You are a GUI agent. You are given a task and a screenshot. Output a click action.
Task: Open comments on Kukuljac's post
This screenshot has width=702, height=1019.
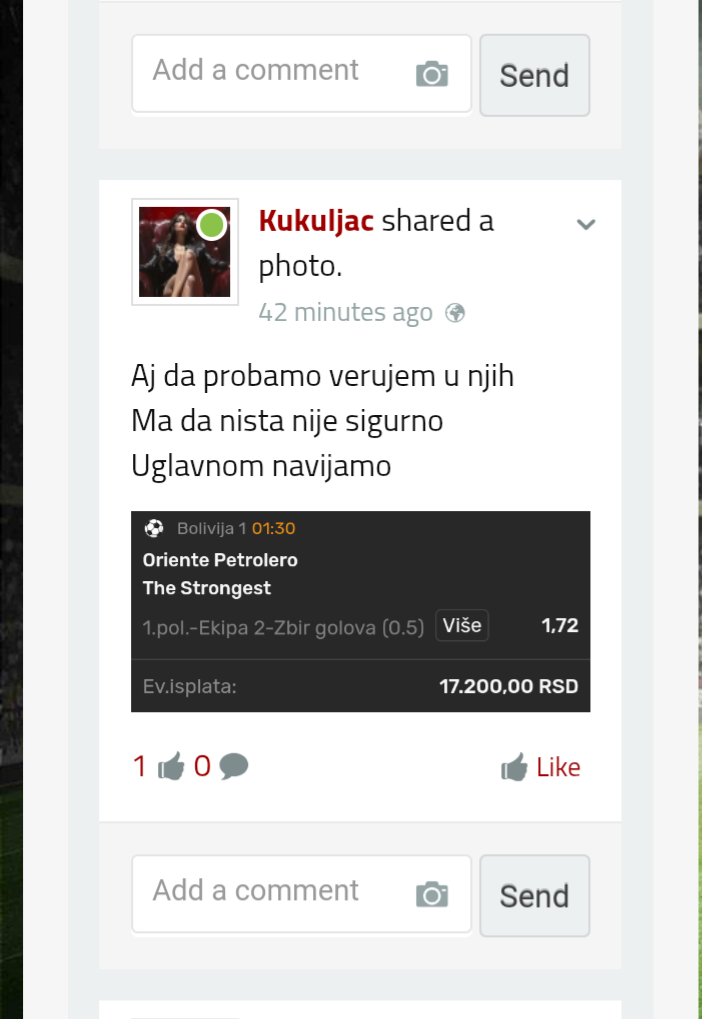pos(221,767)
